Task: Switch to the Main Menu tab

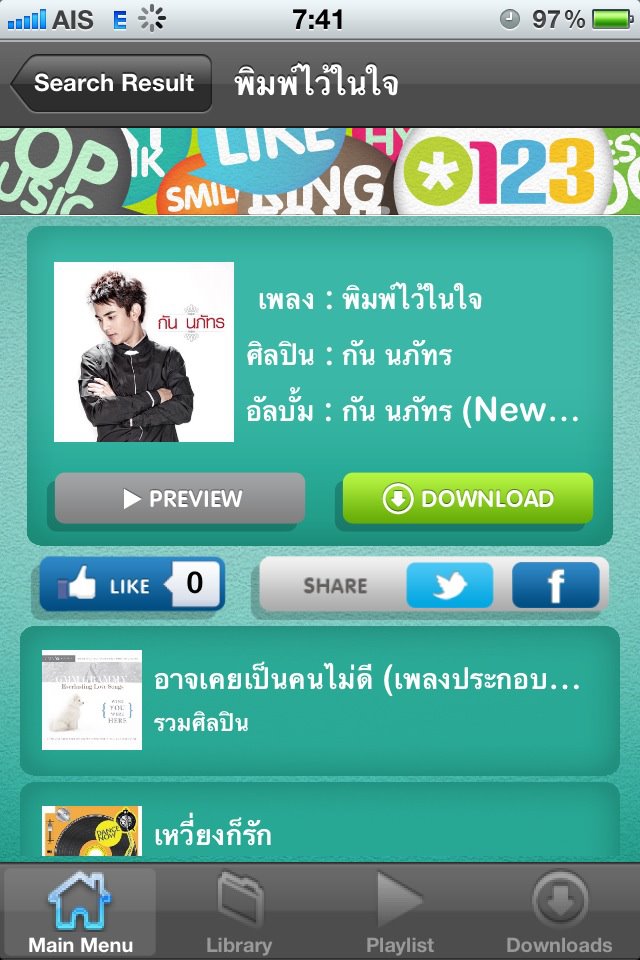Action: (80, 912)
